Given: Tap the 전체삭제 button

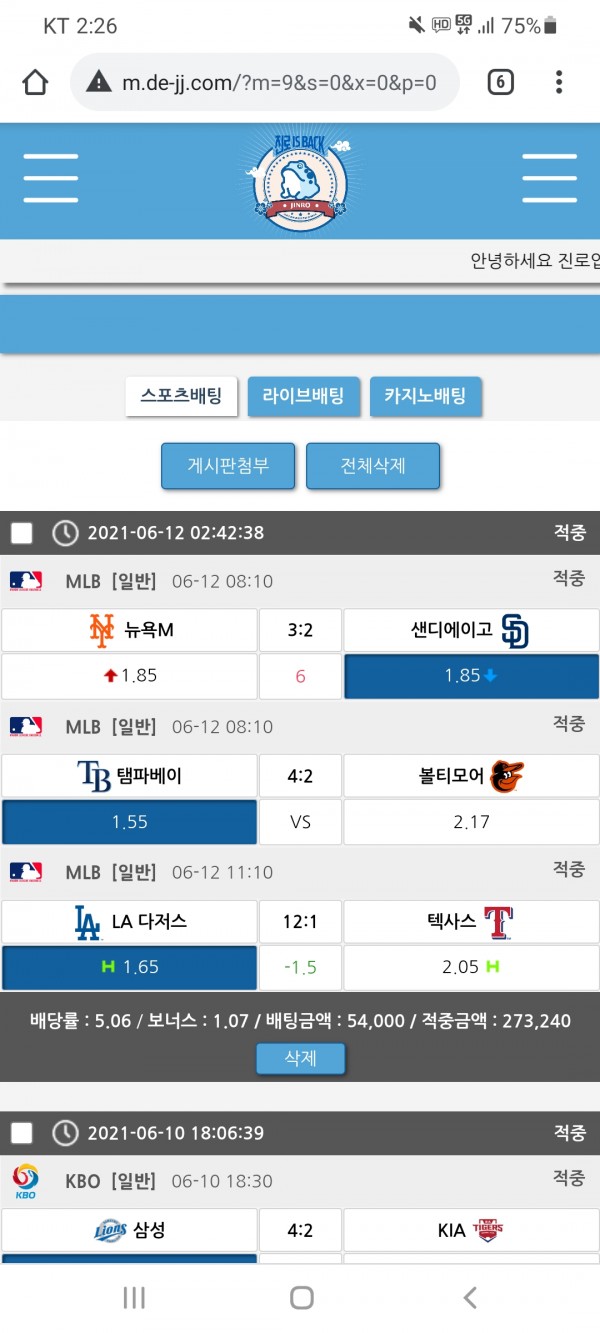Looking at the screenshot, I should 373,466.
